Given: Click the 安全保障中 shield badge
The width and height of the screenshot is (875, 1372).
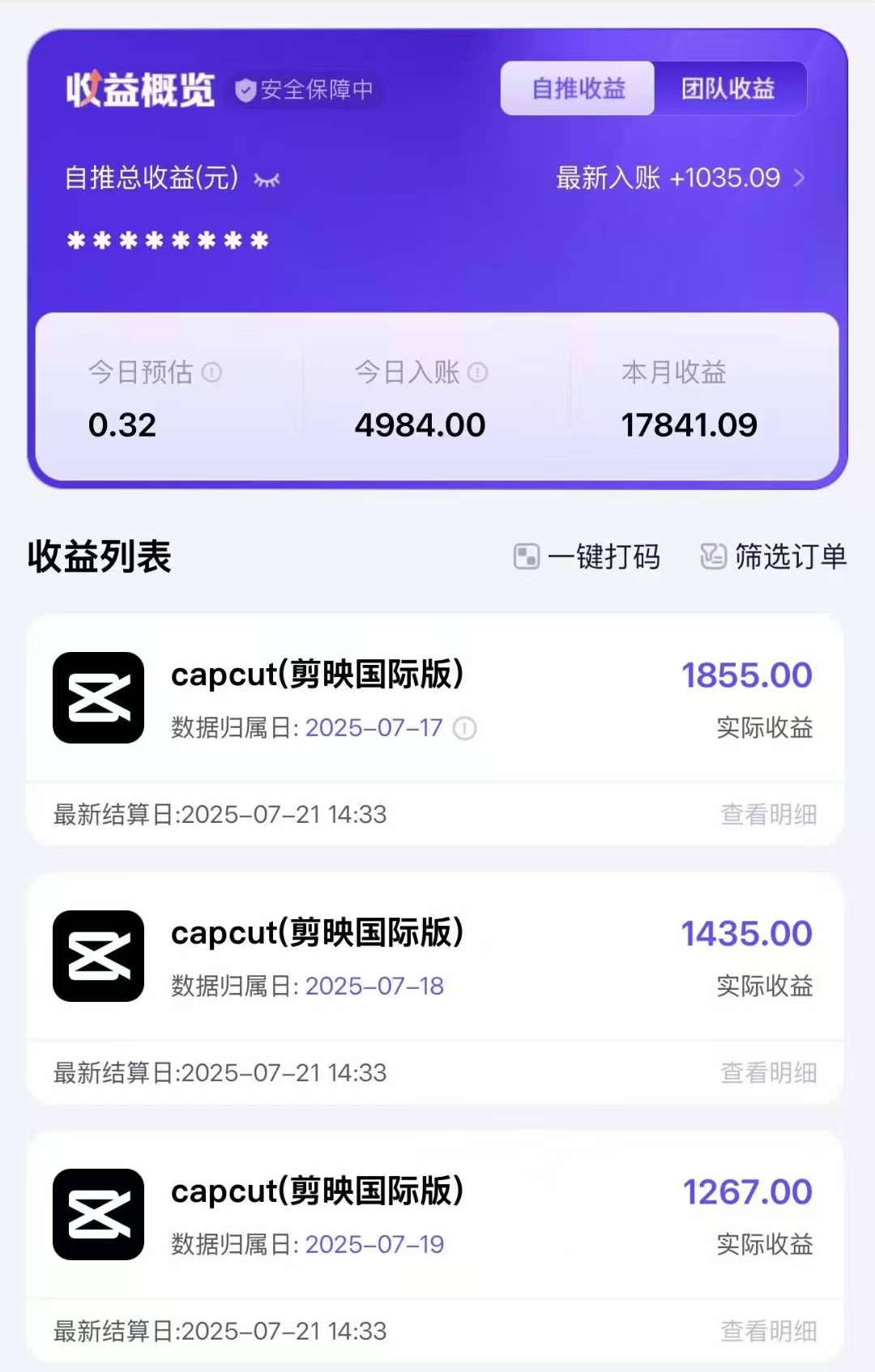Looking at the screenshot, I should point(304,92).
